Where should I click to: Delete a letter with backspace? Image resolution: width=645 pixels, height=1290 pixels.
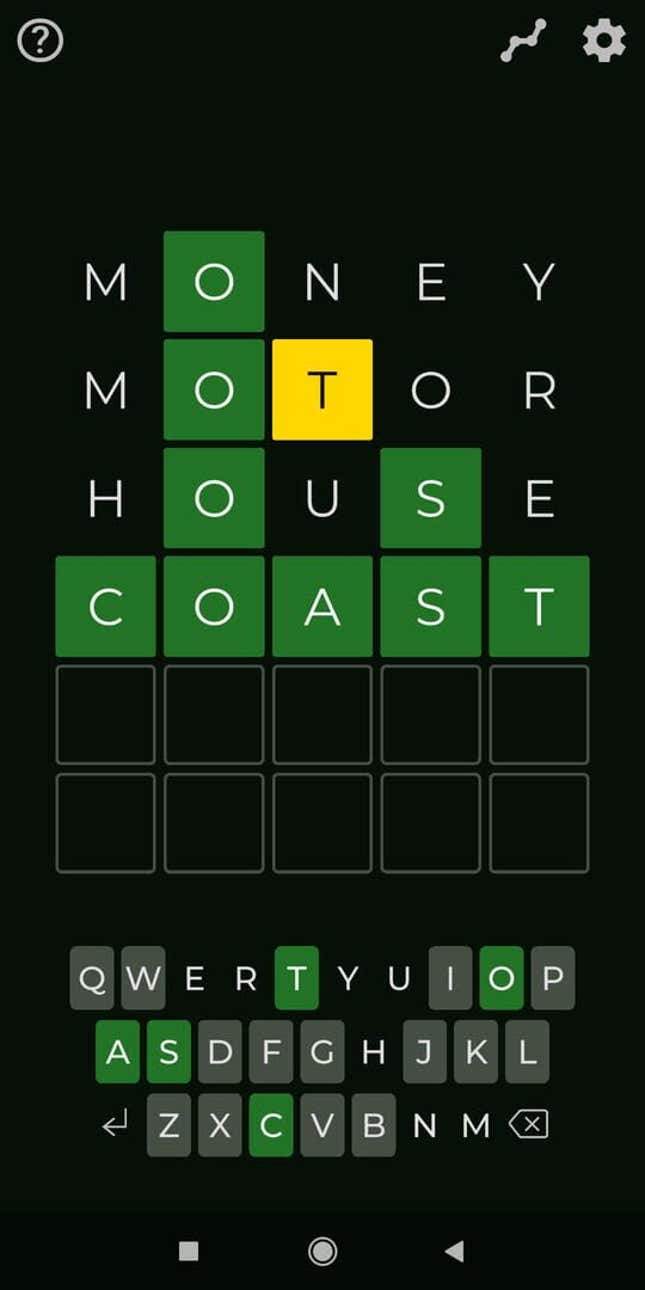[528, 1126]
